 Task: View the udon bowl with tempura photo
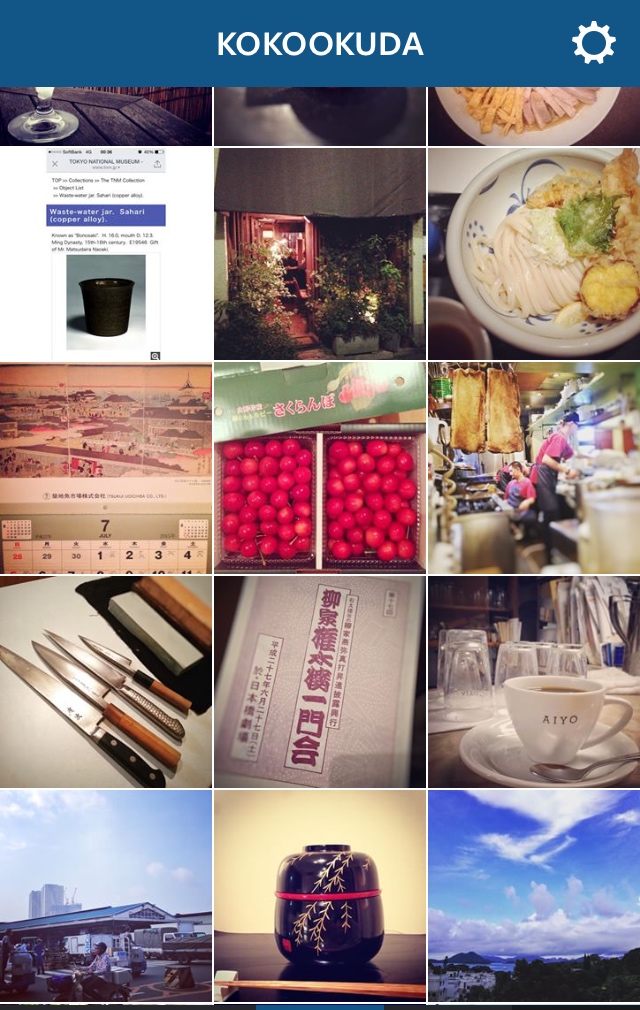(534, 254)
